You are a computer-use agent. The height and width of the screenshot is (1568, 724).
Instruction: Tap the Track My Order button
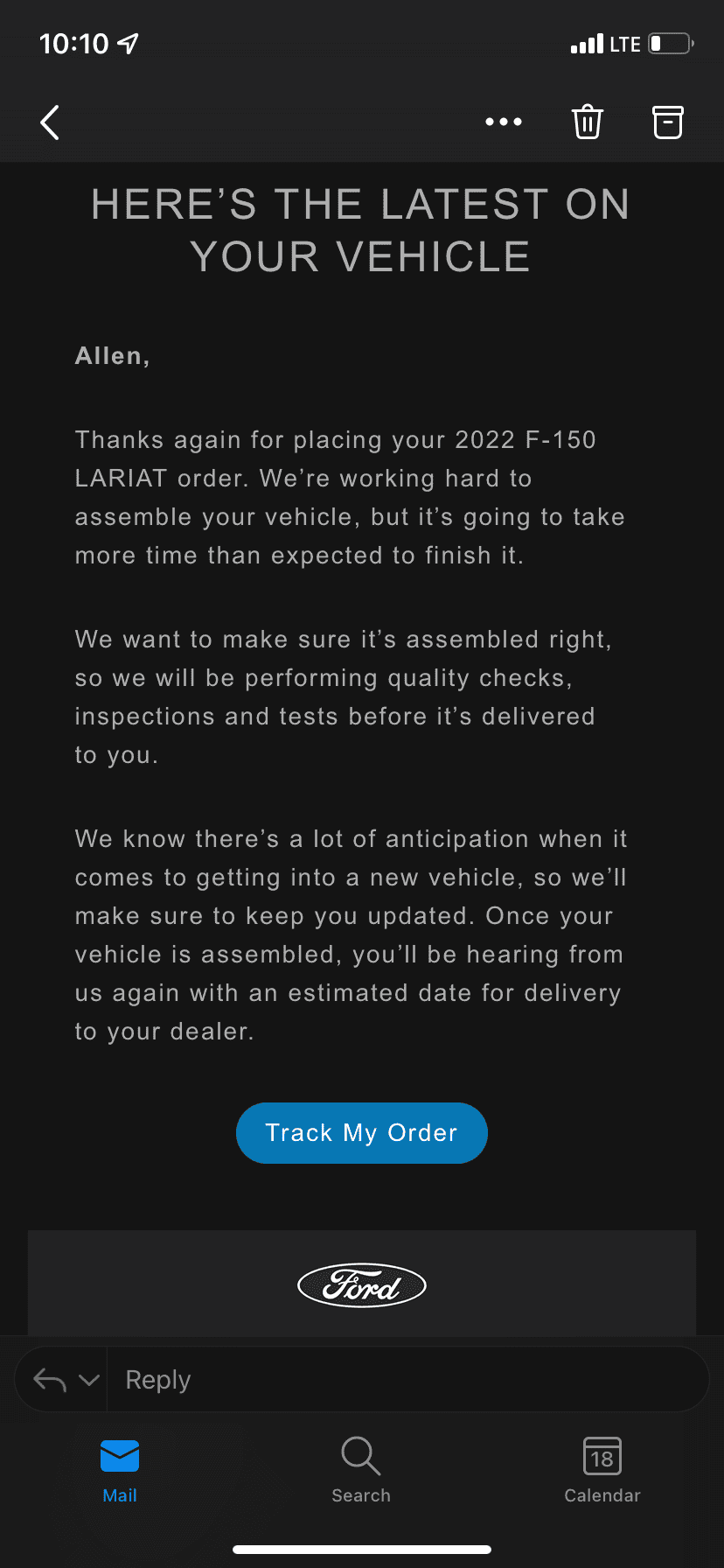coord(361,1133)
